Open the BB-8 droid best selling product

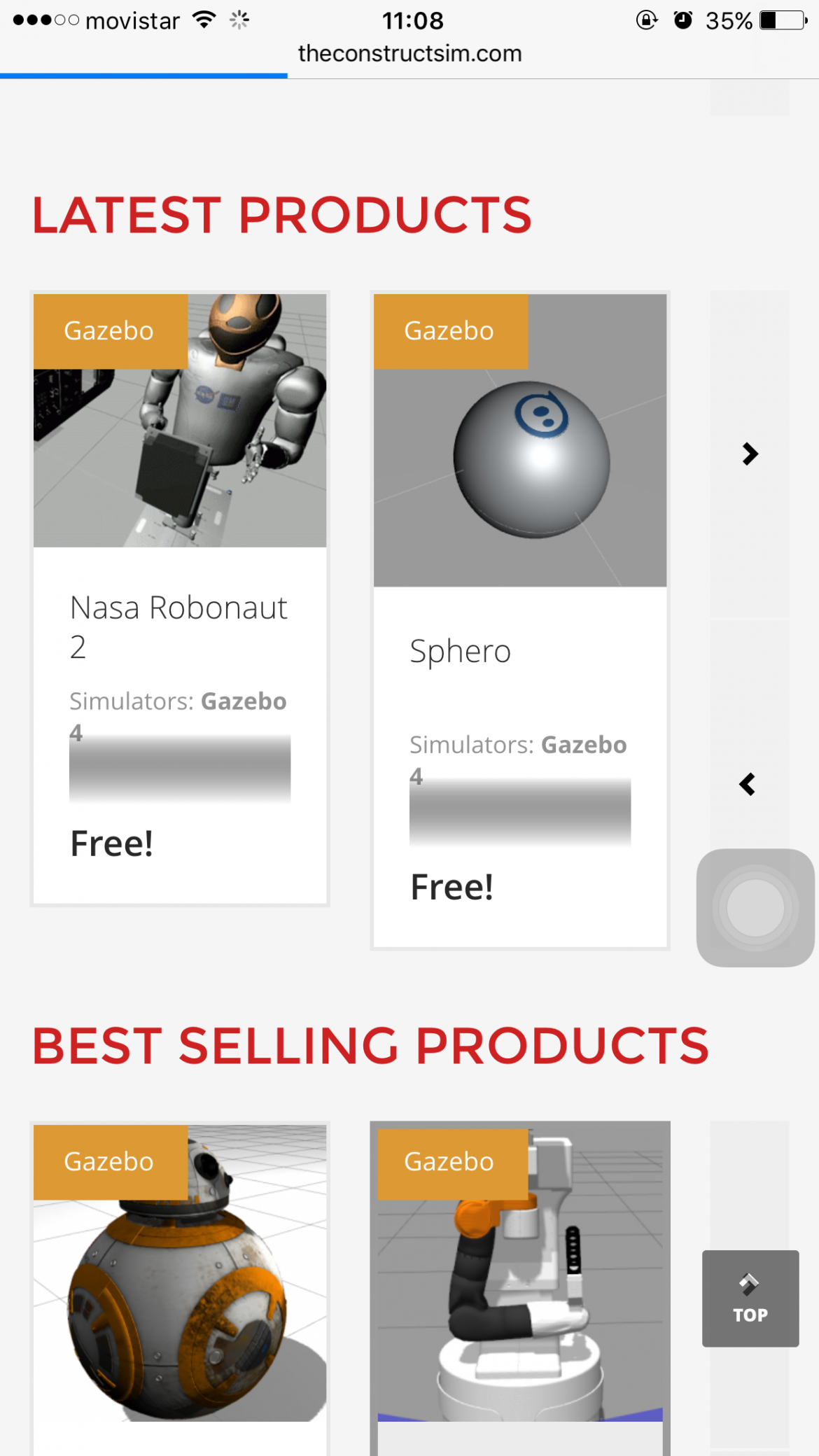coord(180,1288)
